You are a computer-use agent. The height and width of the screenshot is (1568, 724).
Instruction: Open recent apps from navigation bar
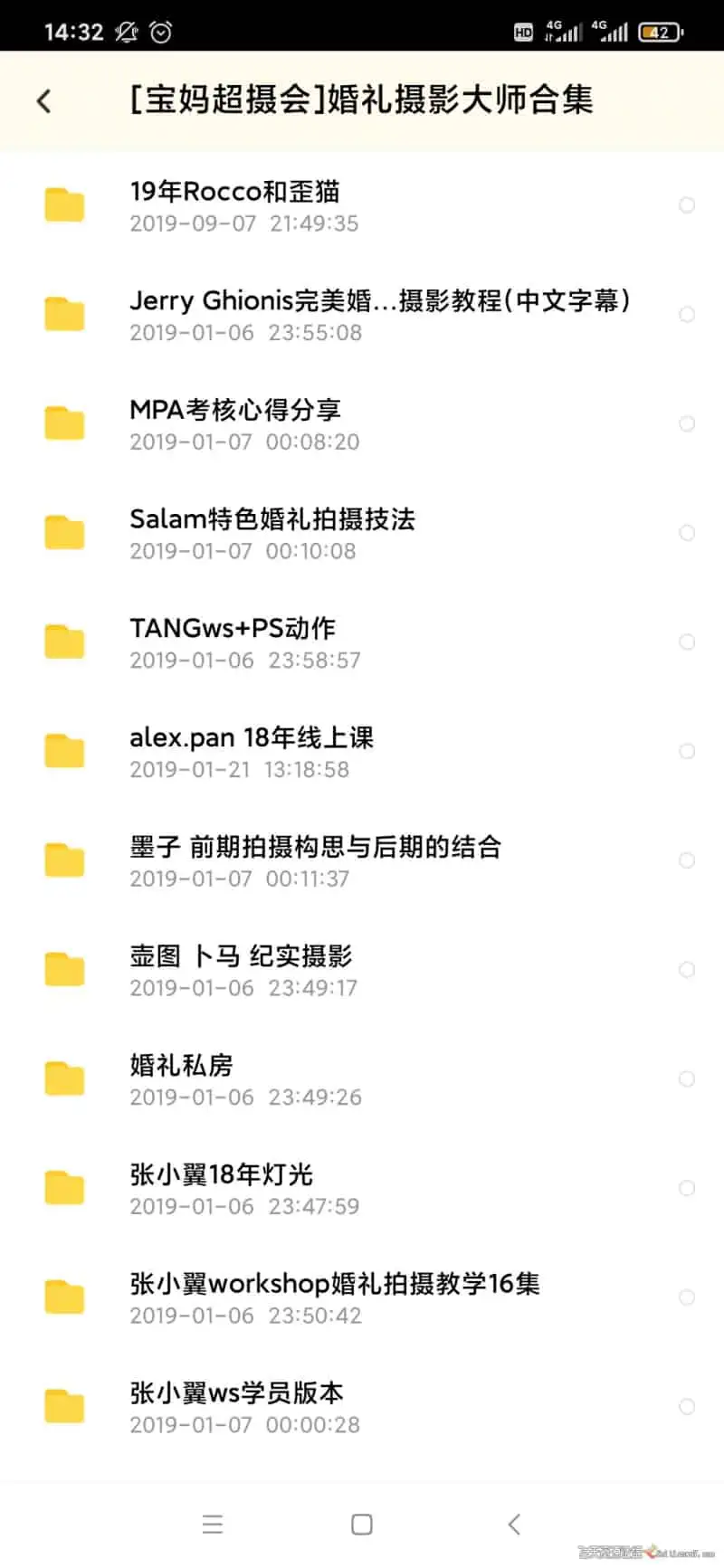213,1525
